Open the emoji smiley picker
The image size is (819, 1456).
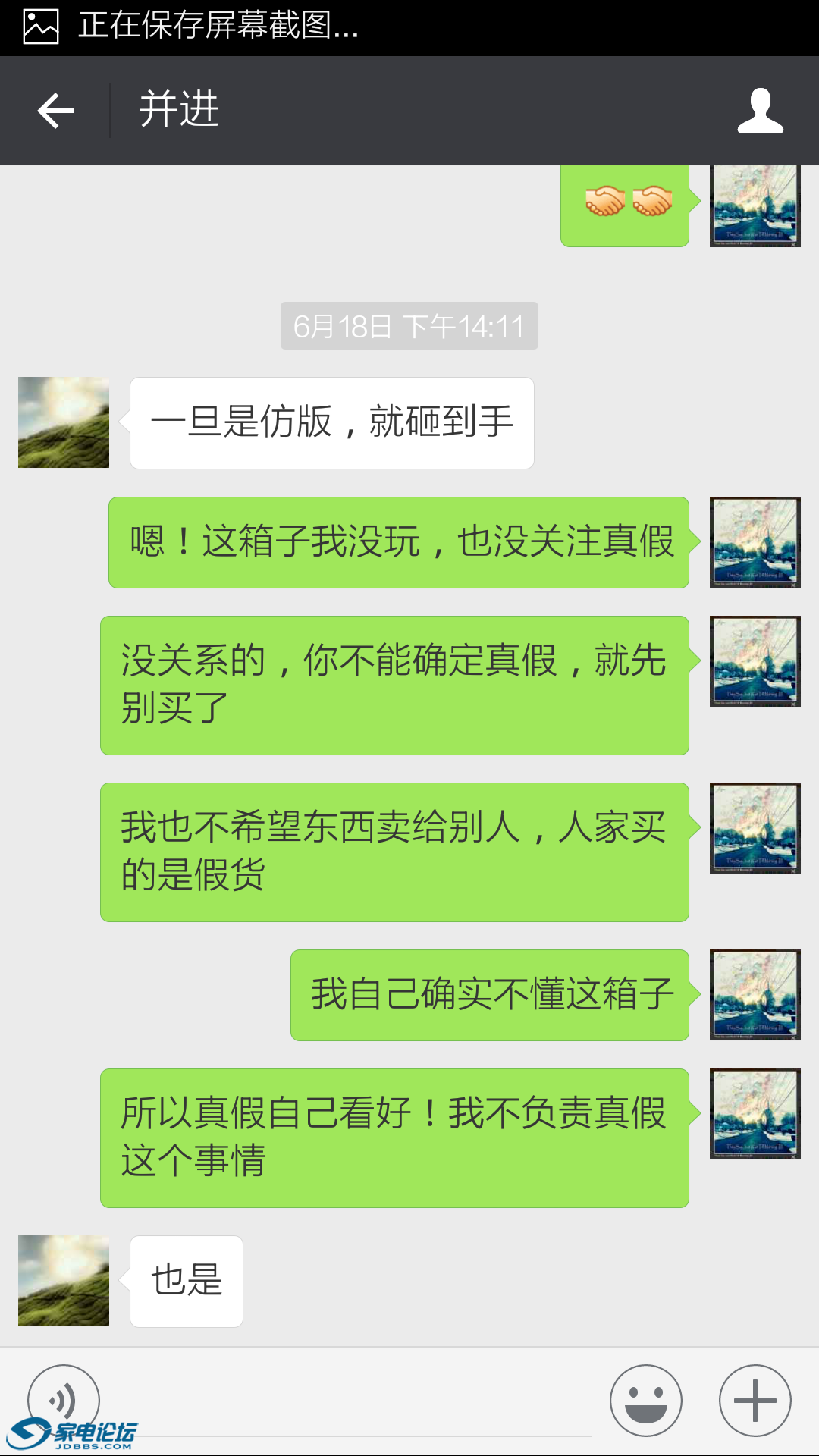pyautogui.click(x=645, y=1399)
